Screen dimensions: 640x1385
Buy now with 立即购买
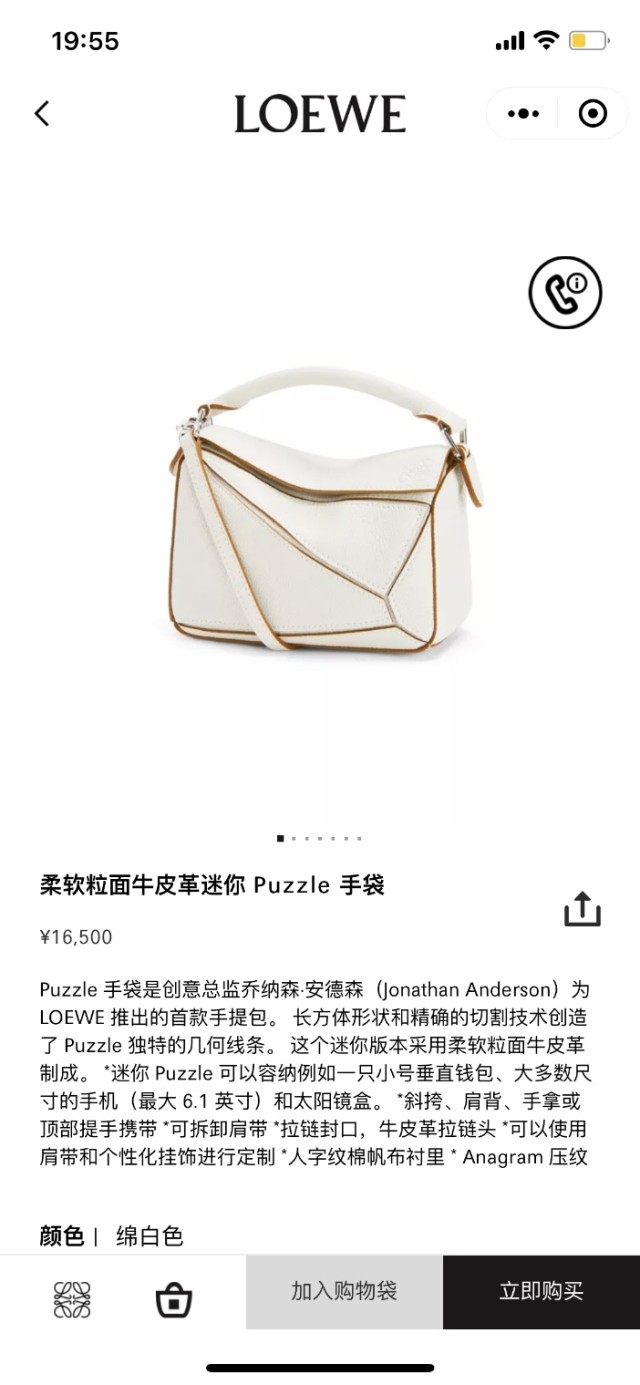541,1291
